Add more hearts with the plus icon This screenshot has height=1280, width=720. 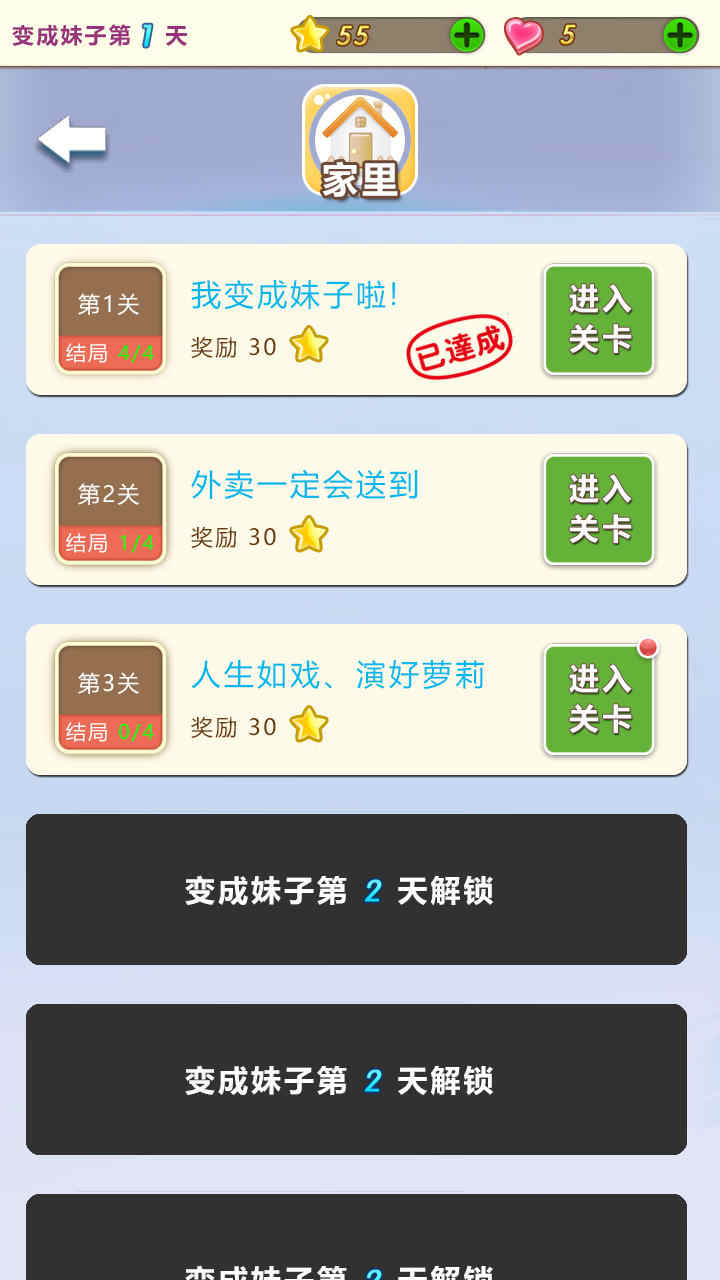pos(680,35)
